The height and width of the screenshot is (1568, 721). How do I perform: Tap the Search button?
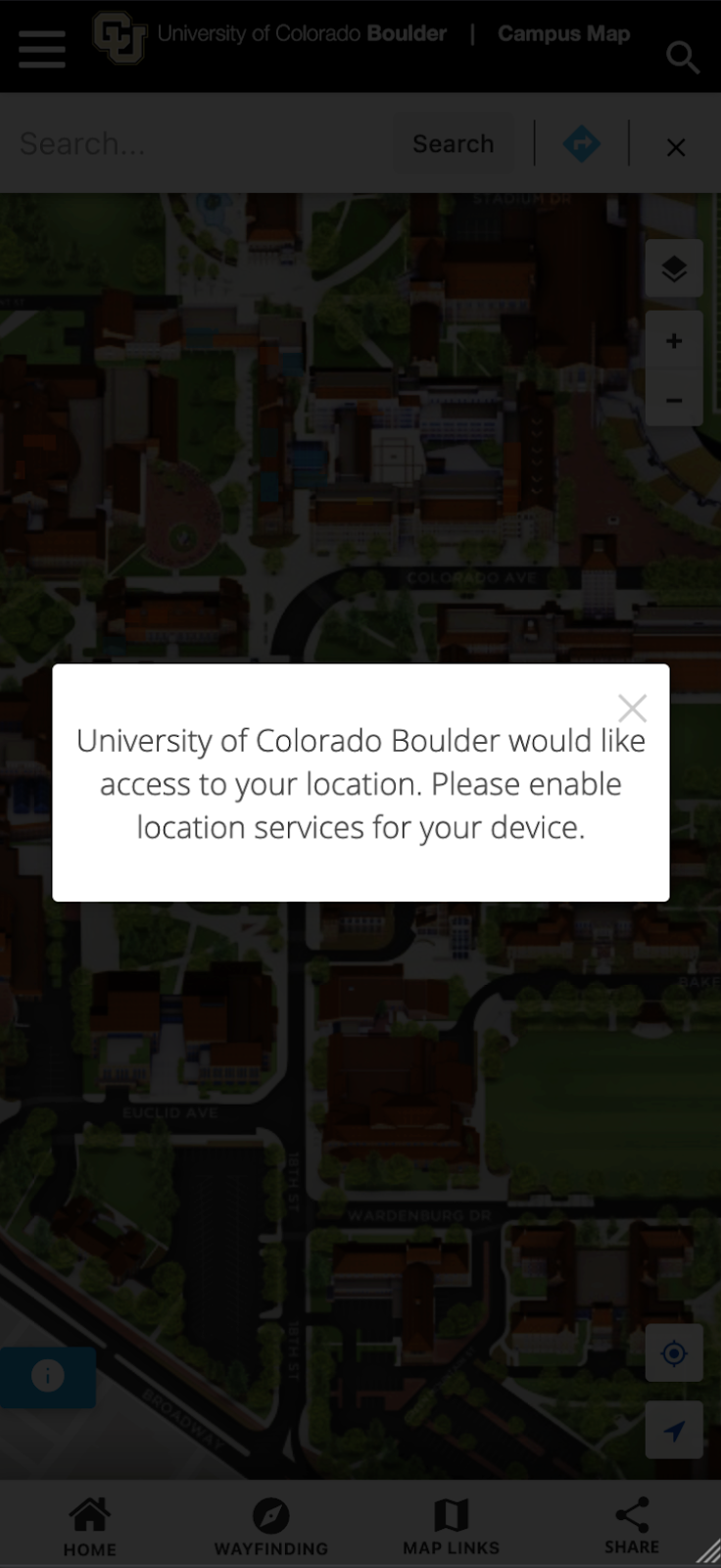point(453,144)
